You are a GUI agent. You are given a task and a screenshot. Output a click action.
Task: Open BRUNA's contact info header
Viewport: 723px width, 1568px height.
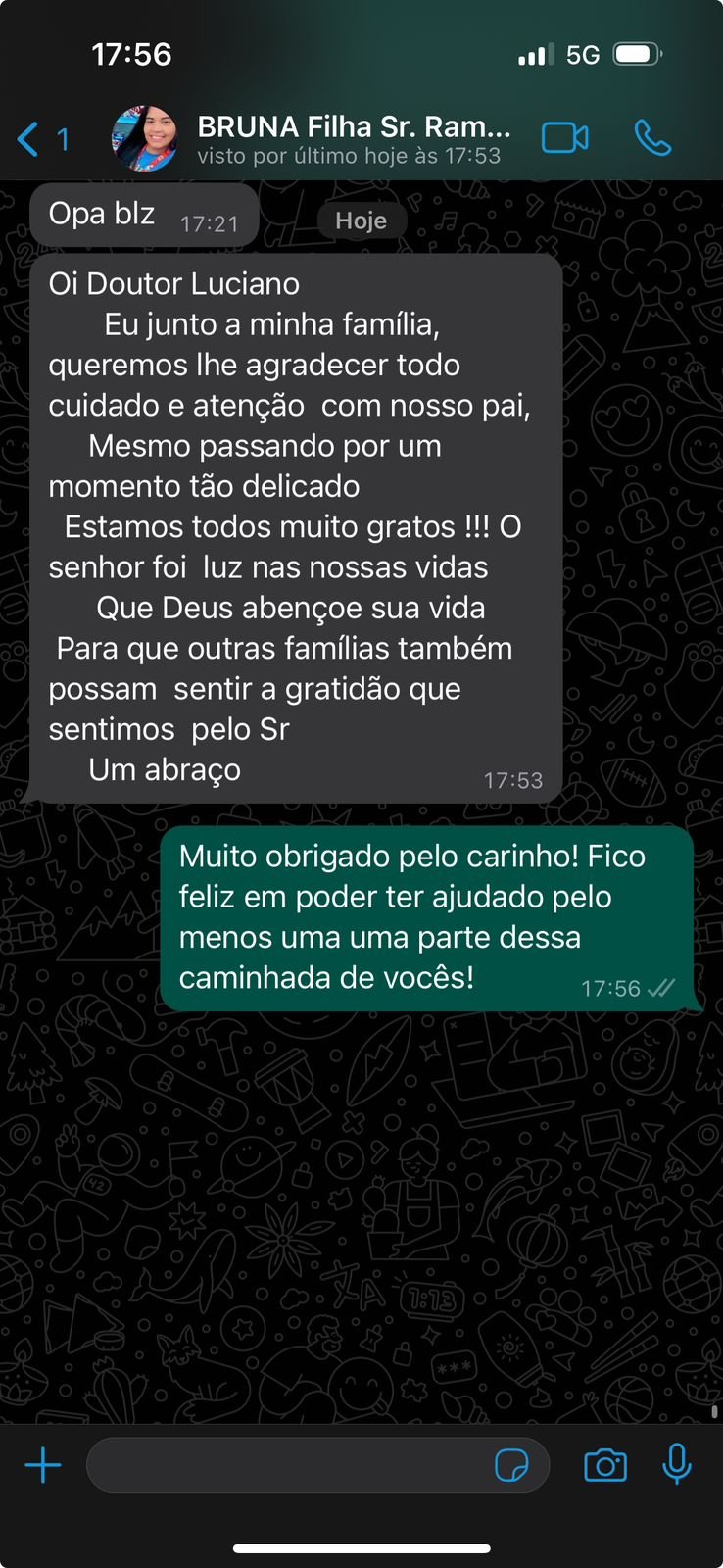353,139
